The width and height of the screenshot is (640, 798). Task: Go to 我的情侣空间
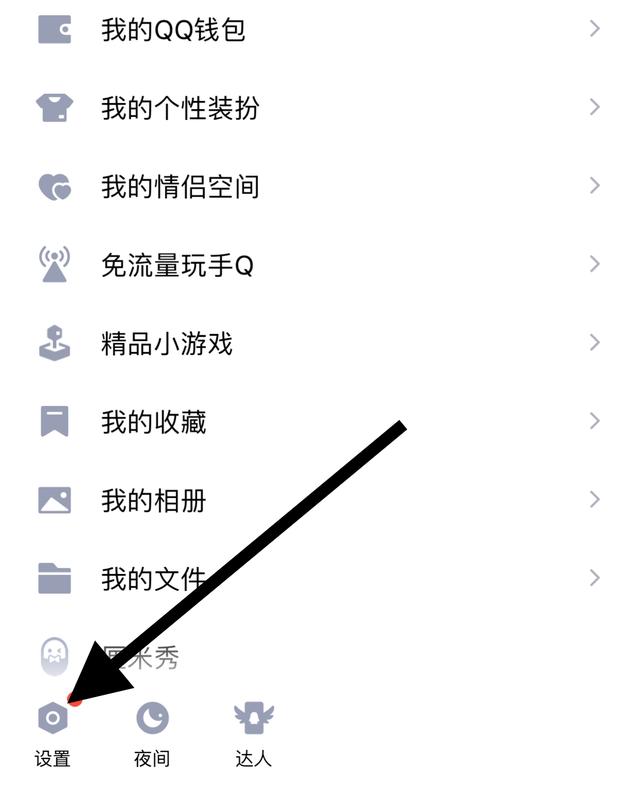(x=180, y=186)
